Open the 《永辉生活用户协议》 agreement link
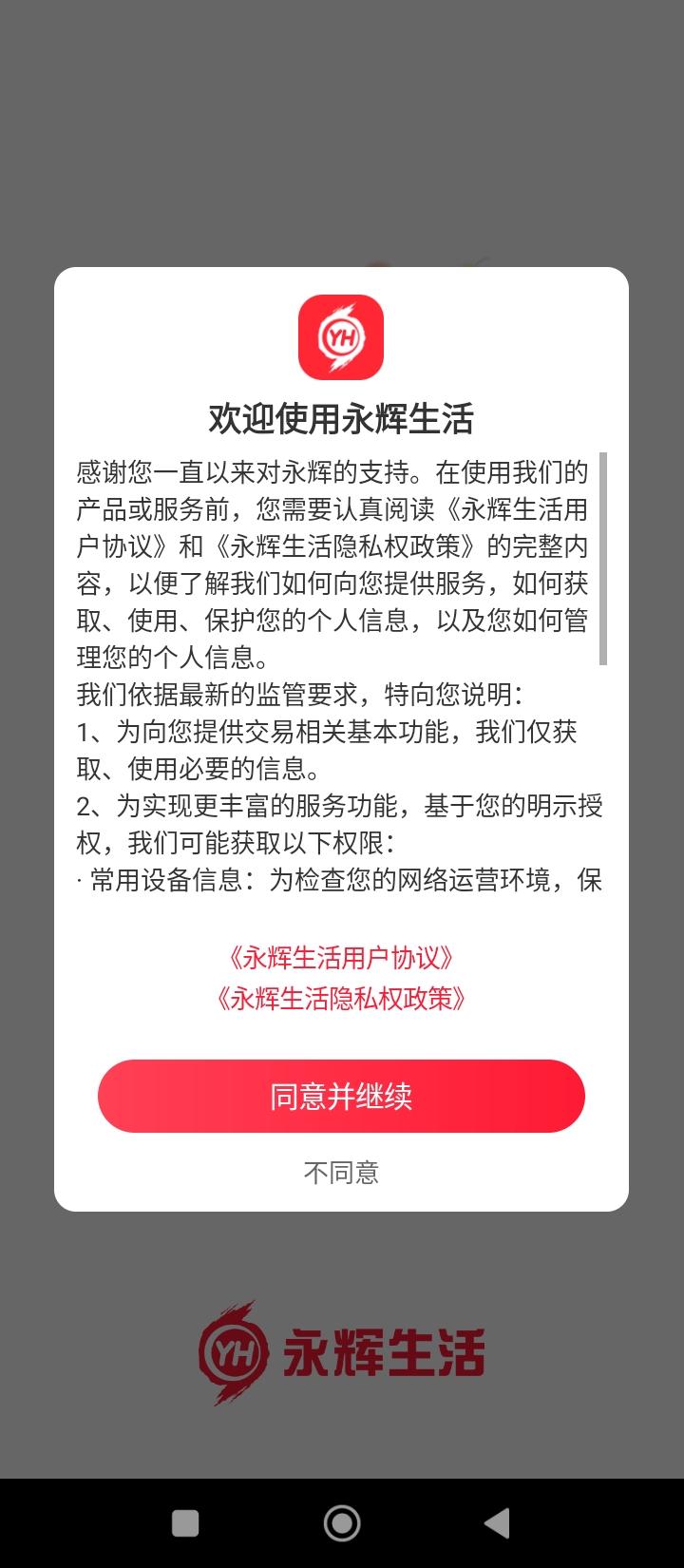The height and width of the screenshot is (1568, 684). [341, 959]
